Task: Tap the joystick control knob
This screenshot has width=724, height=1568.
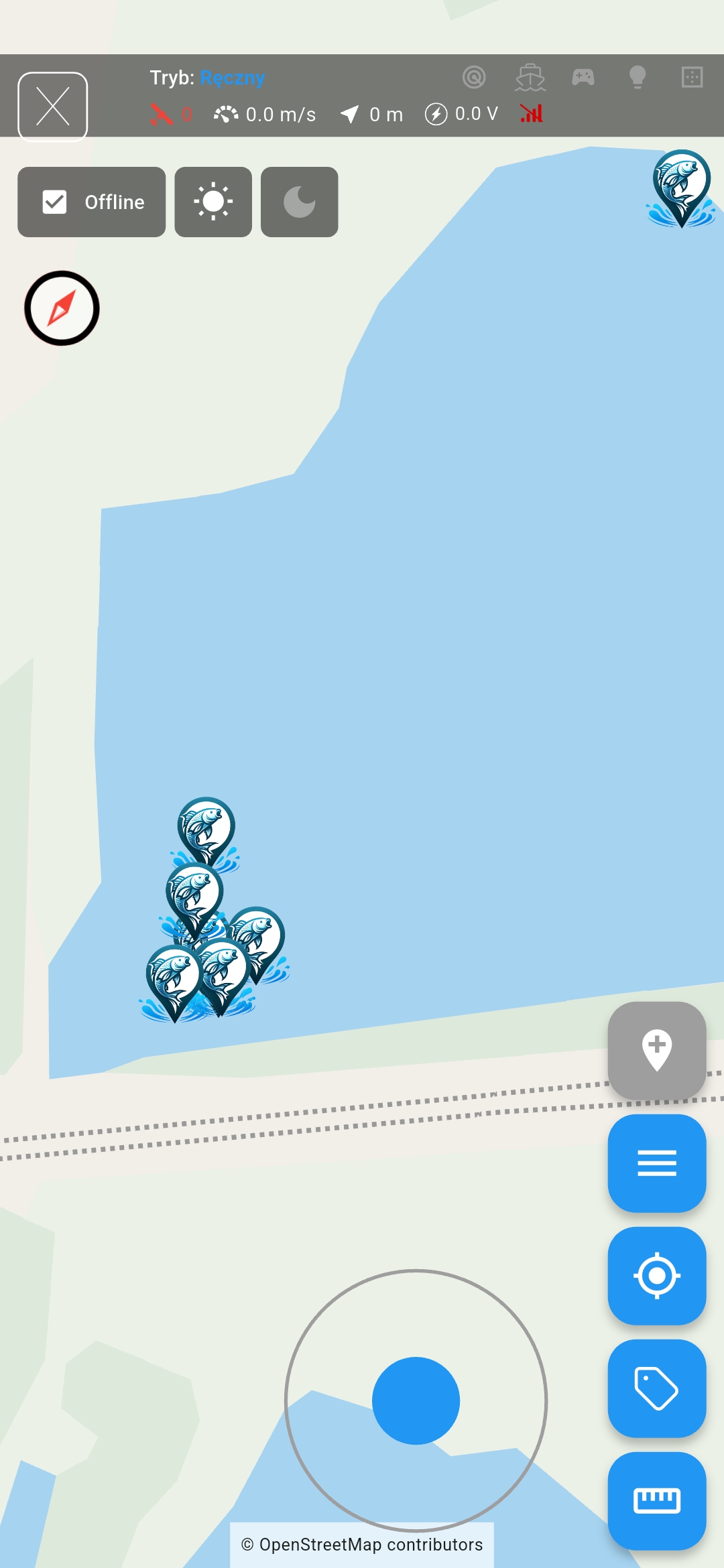Action: point(416,1400)
